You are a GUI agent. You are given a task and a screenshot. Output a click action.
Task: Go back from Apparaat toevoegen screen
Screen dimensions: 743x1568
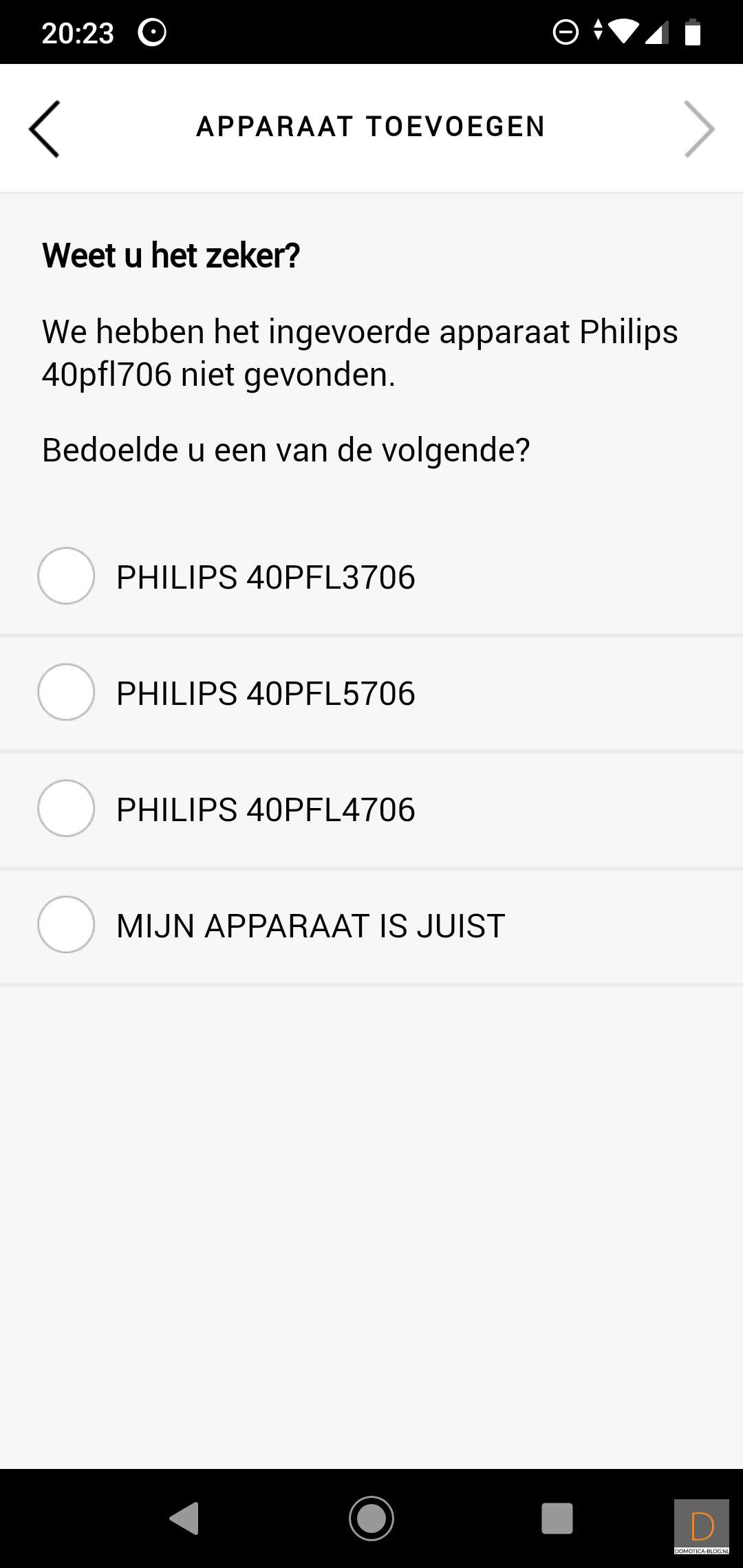coord(44,129)
